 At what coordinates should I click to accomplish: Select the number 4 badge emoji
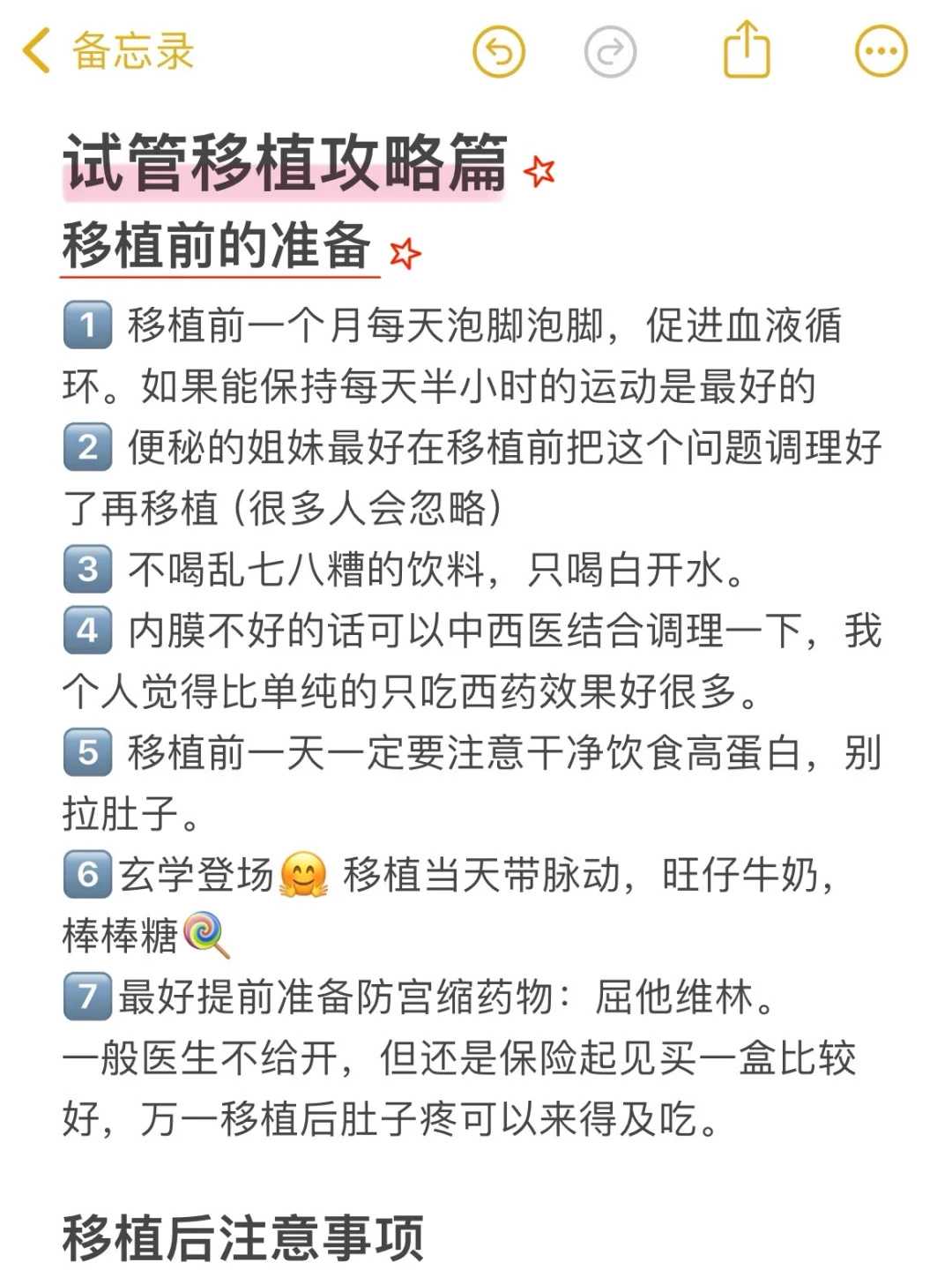click(88, 628)
